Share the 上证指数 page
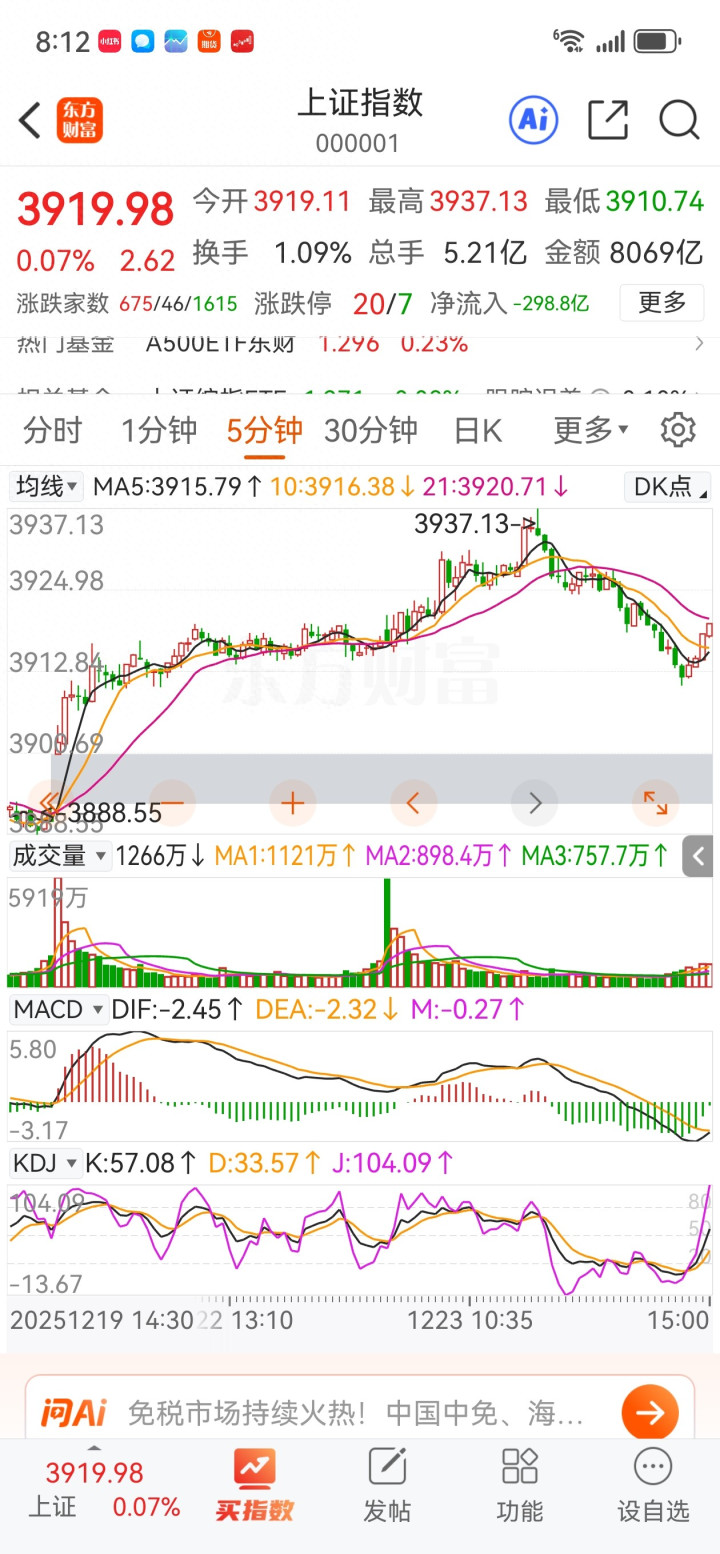 pyautogui.click(x=607, y=121)
